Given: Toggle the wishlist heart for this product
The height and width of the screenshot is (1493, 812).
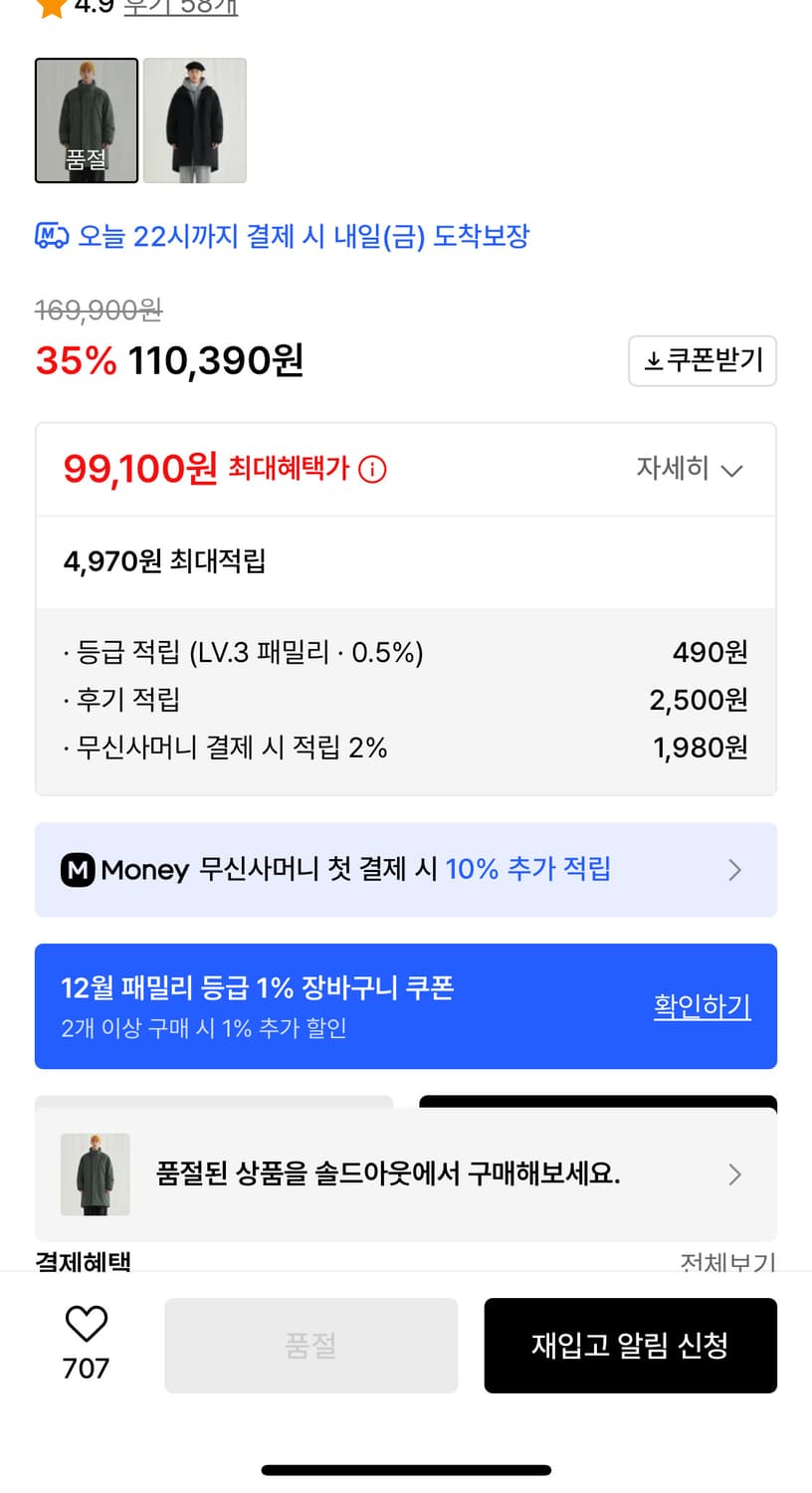Looking at the screenshot, I should tap(88, 1324).
